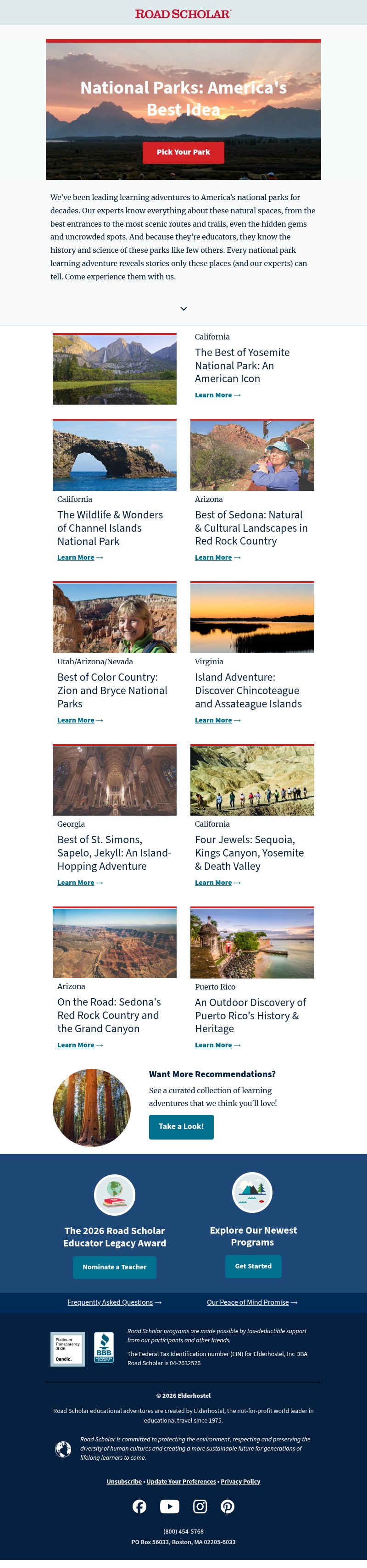Open Update Your Preferences
367x1568 pixels.
pos(181,1481)
